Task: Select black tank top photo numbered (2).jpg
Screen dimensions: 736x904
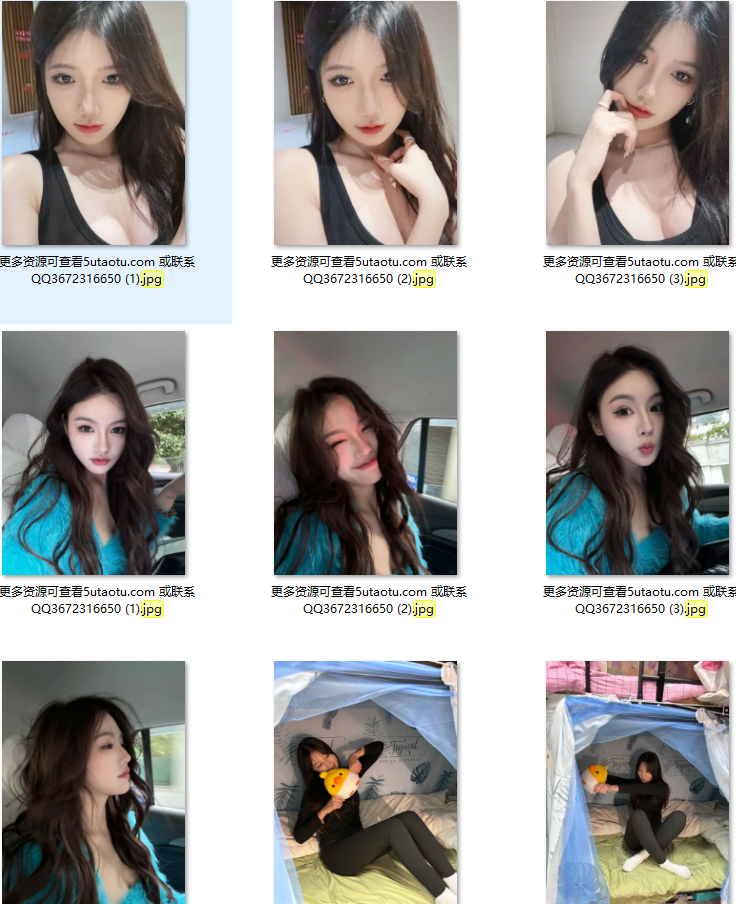Action: pyautogui.click(x=366, y=123)
